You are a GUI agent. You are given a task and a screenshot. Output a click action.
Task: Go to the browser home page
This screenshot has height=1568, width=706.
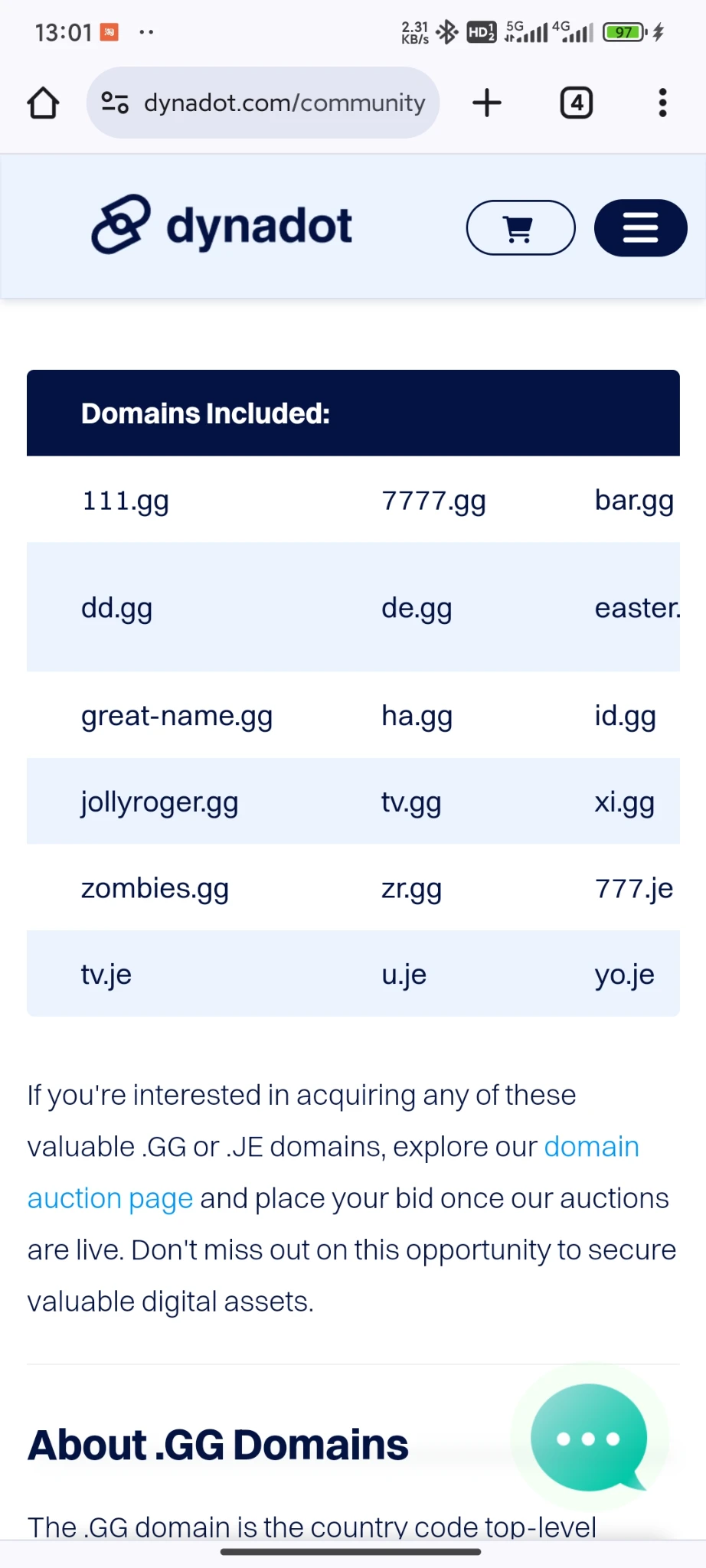tap(43, 103)
